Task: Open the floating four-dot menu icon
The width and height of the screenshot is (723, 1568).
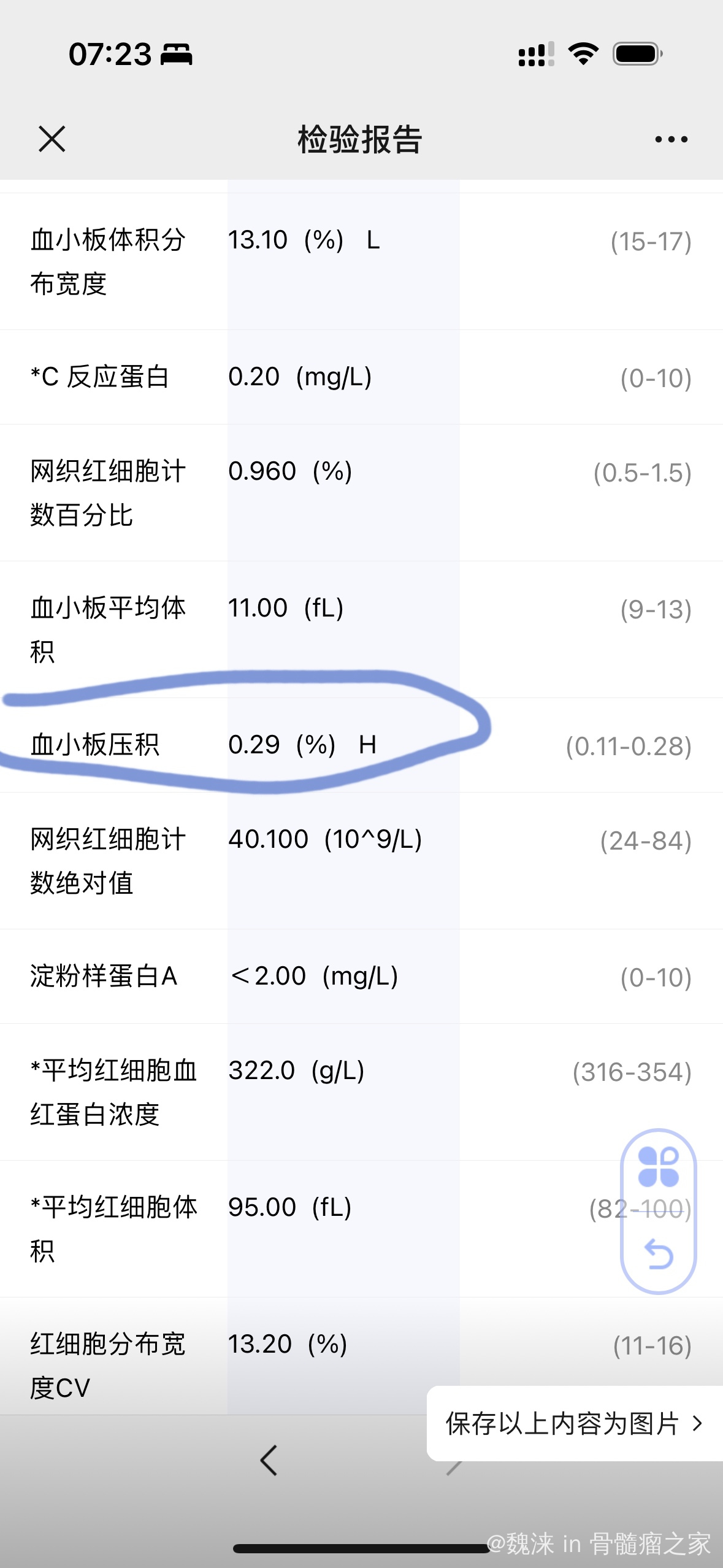Action: point(658,1167)
